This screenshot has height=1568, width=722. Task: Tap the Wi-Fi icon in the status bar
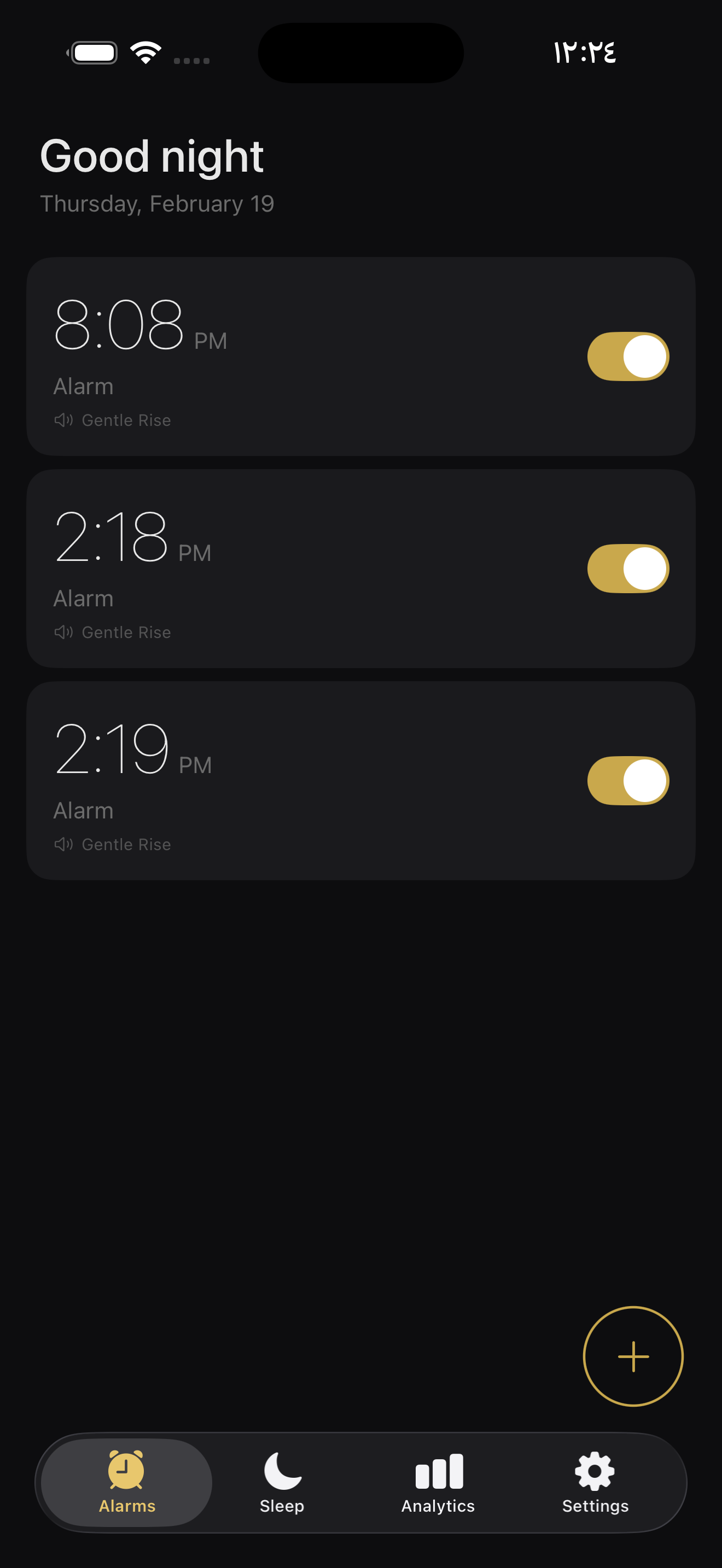click(145, 52)
